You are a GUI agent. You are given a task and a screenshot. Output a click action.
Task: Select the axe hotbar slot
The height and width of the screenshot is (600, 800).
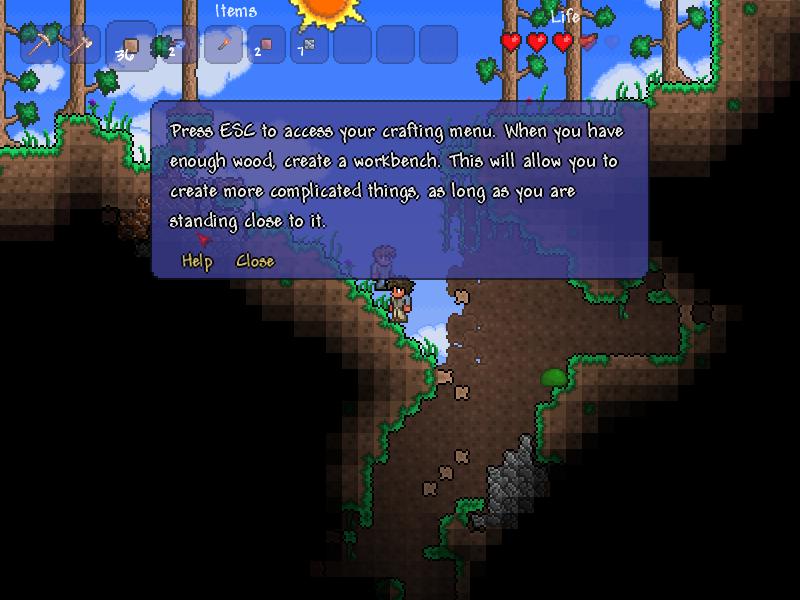84,45
